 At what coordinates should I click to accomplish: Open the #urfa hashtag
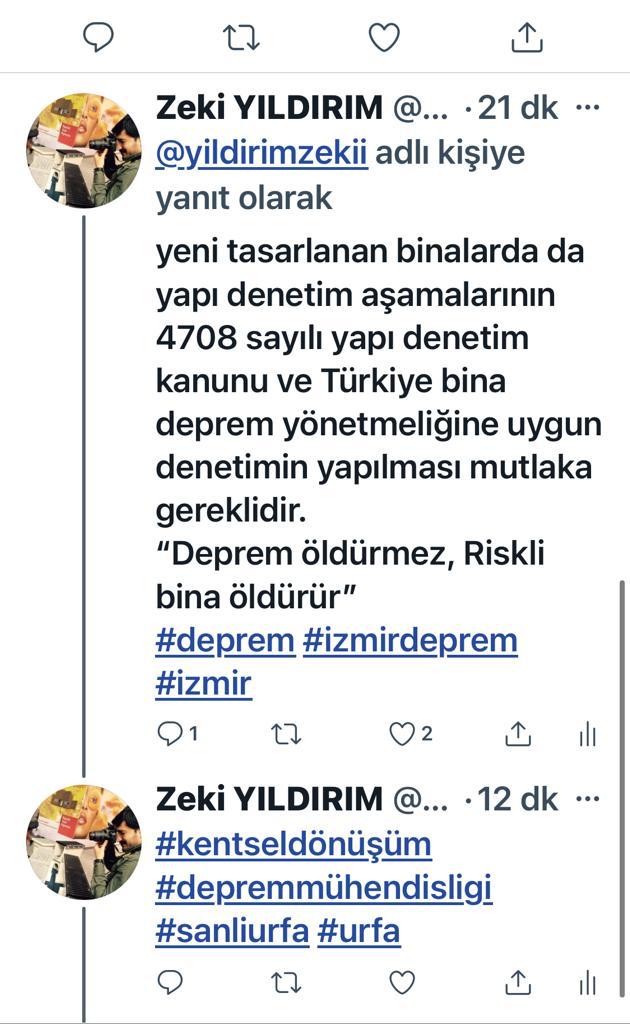(358, 931)
